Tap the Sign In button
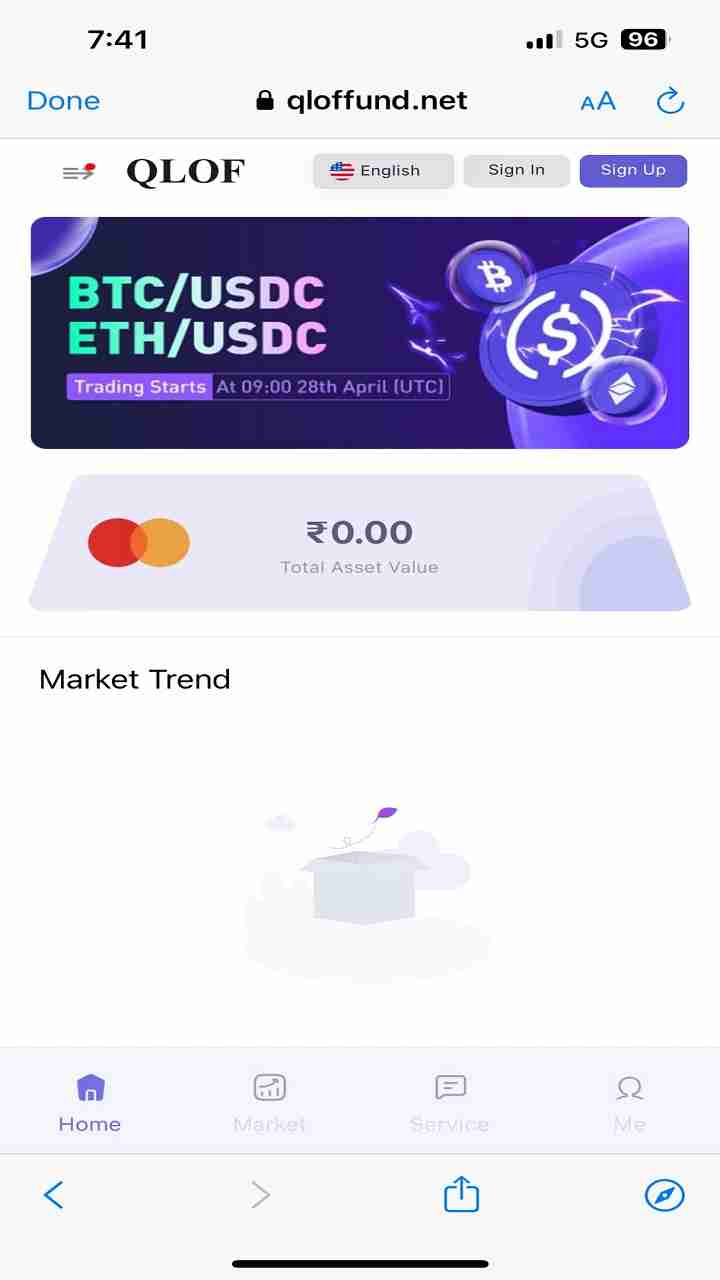Screen dimensions: 720x1280 (x=516, y=170)
